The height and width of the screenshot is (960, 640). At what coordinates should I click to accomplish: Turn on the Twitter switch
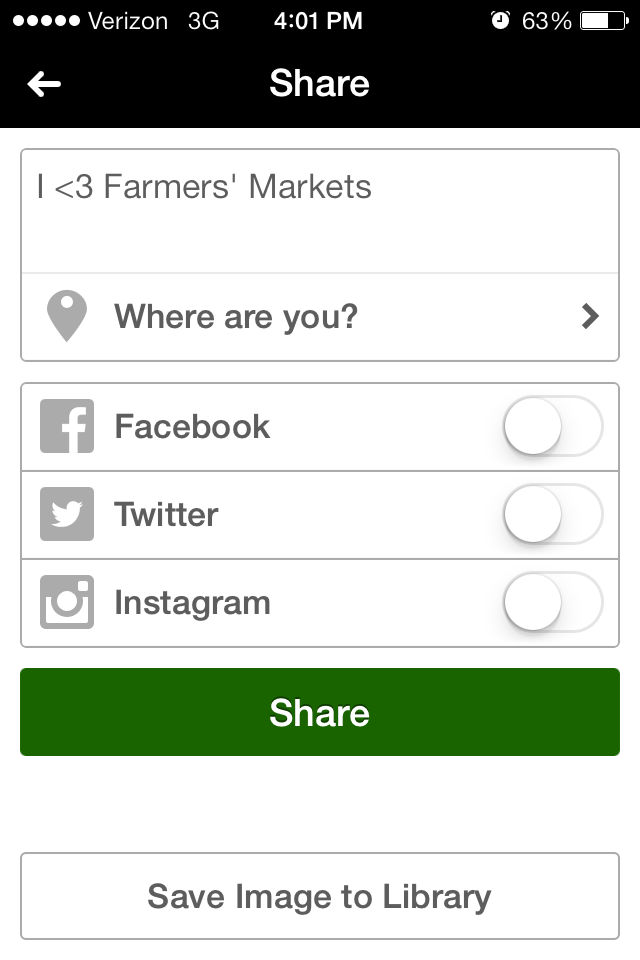tap(552, 515)
